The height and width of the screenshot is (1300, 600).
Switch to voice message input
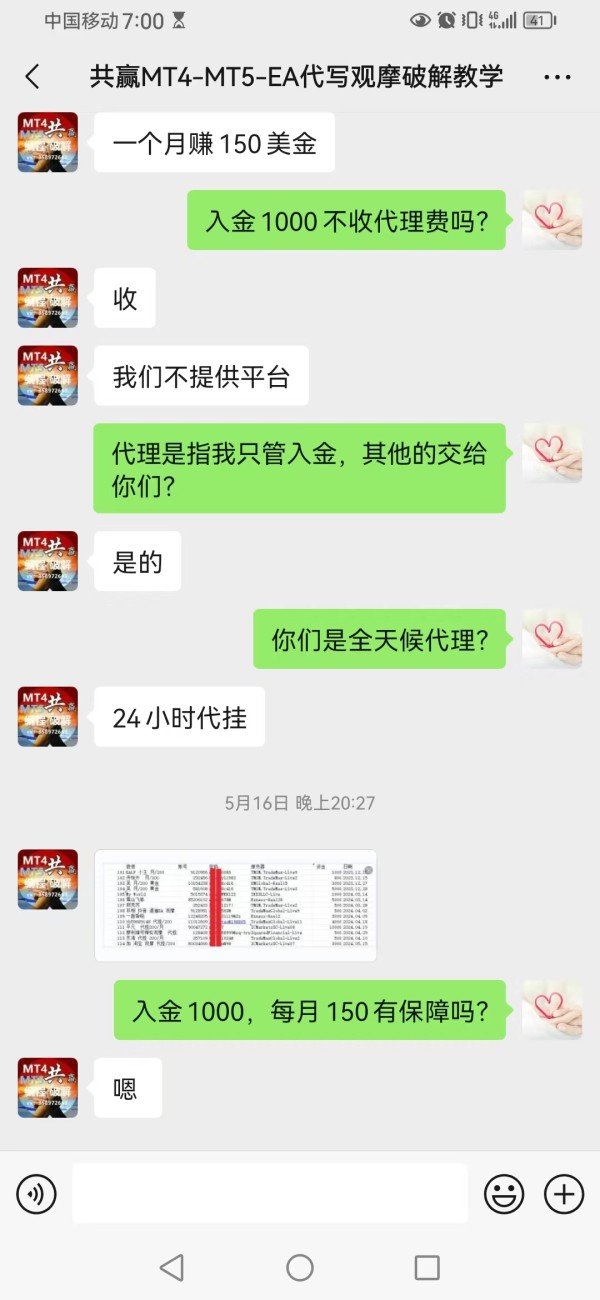36,1193
